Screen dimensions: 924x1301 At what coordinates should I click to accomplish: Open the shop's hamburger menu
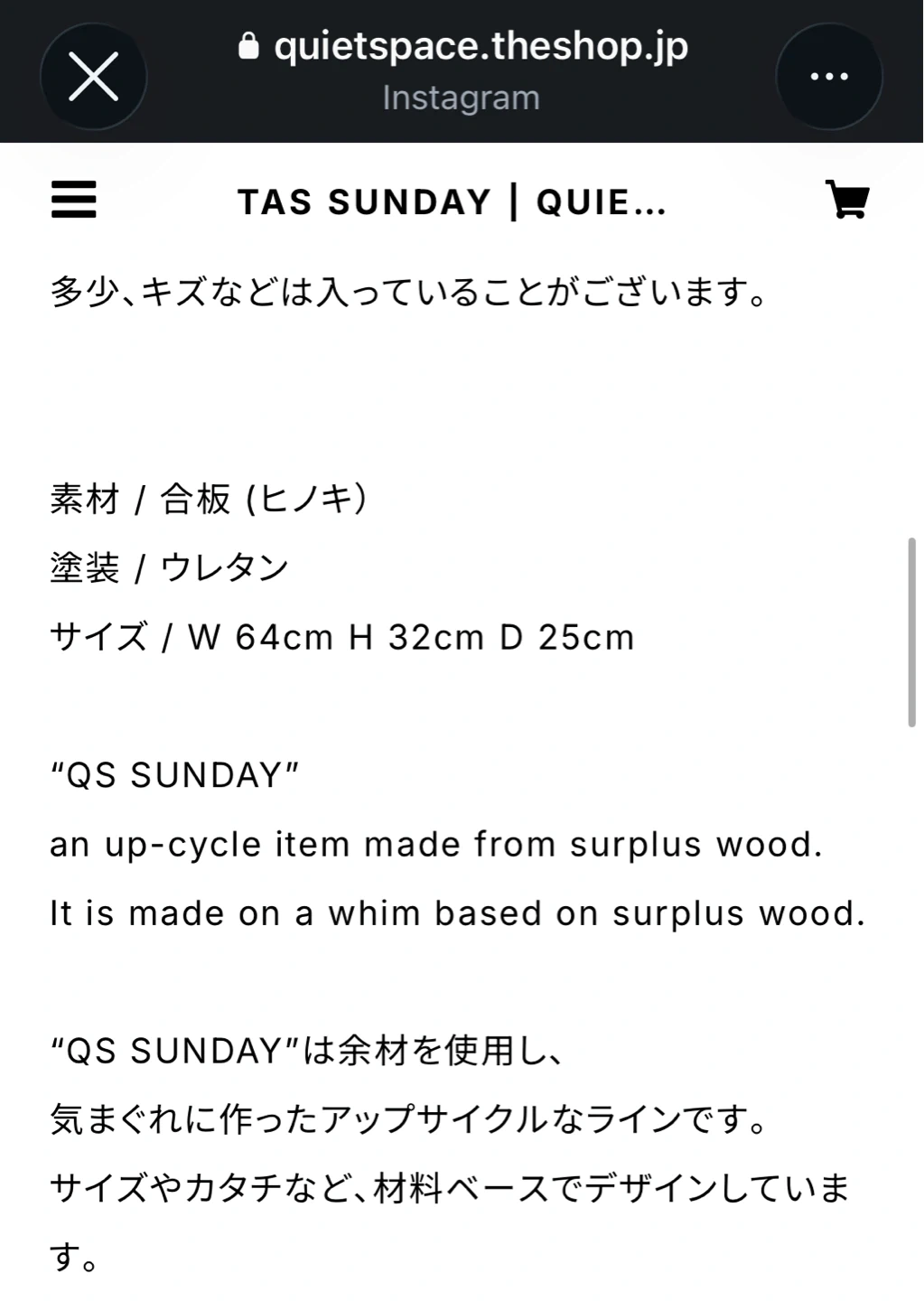coord(73,200)
